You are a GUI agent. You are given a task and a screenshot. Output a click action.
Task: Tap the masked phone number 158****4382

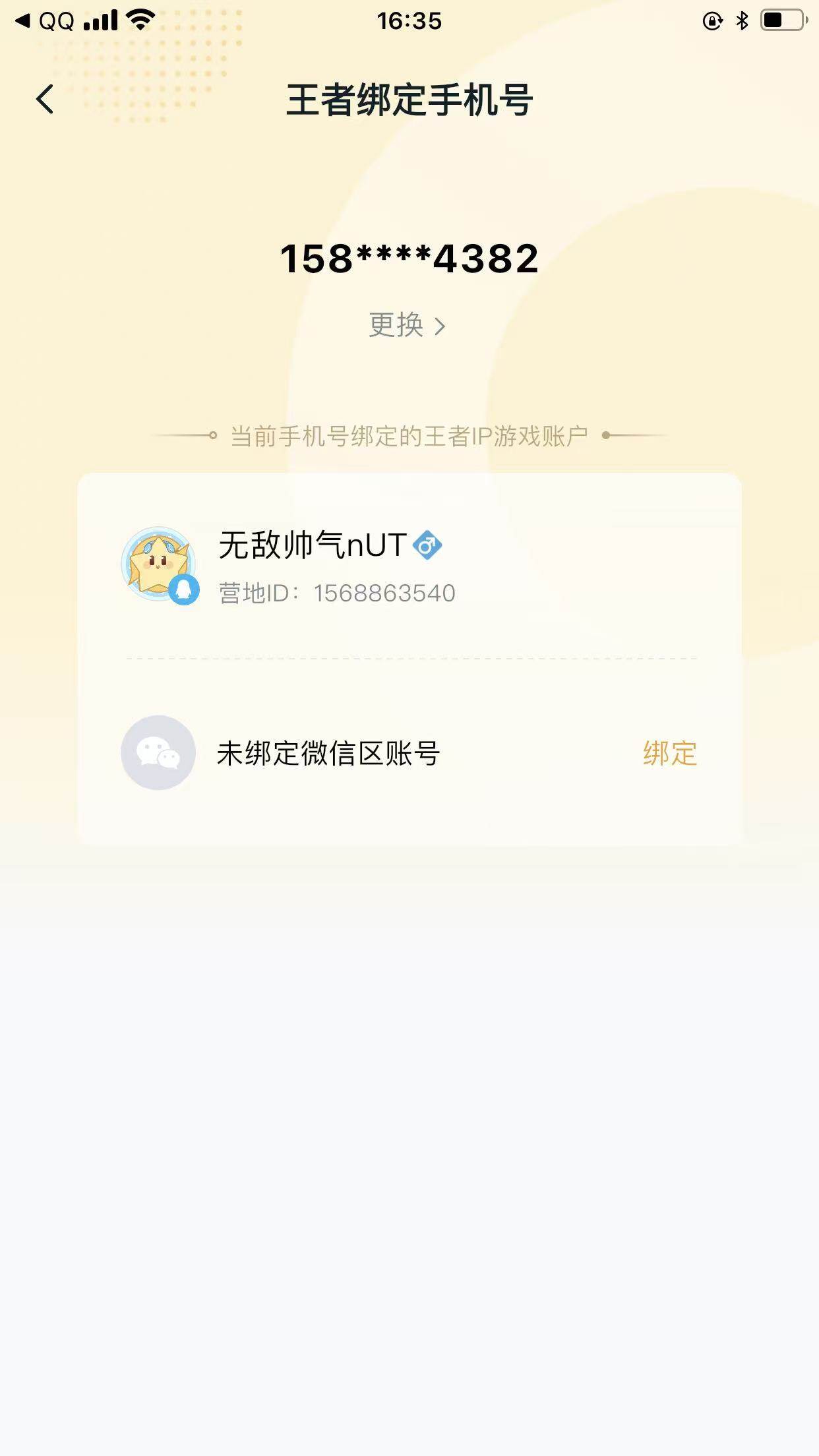[409, 258]
